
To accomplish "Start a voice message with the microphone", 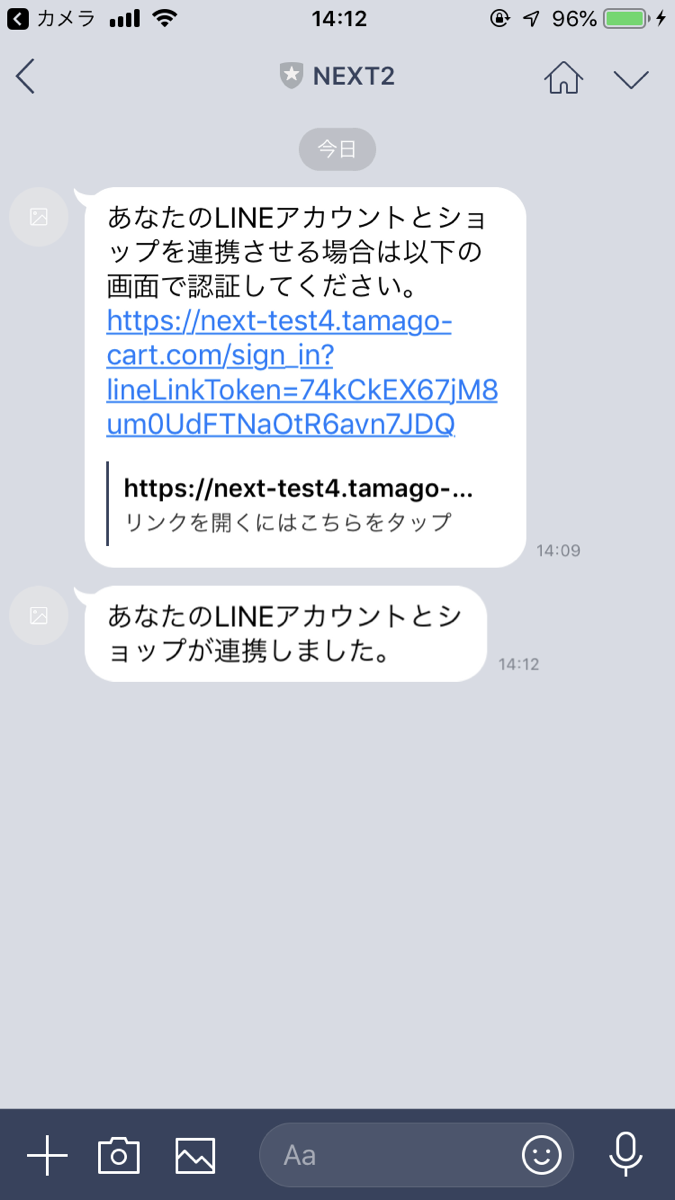I will [x=626, y=1155].
